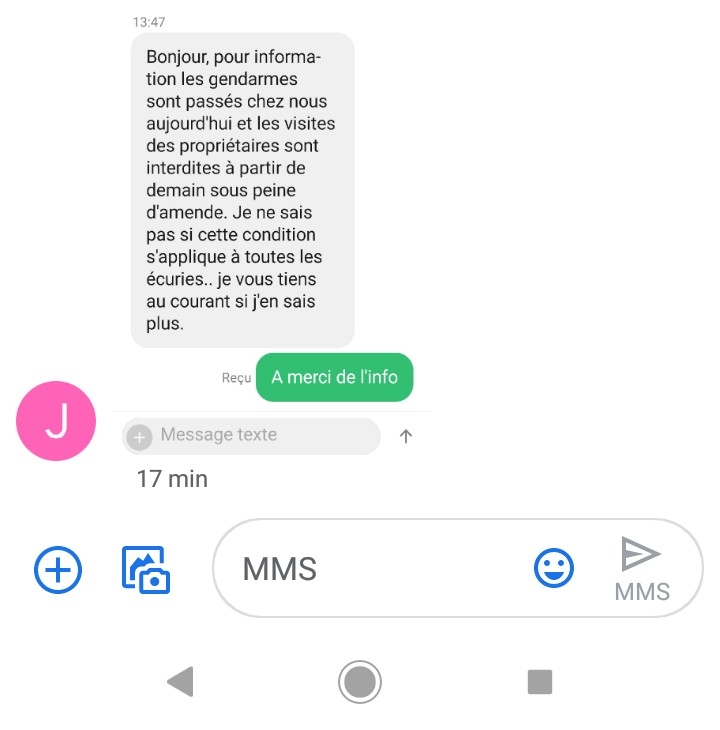Open the emoji picker

[x=554, y=570]
